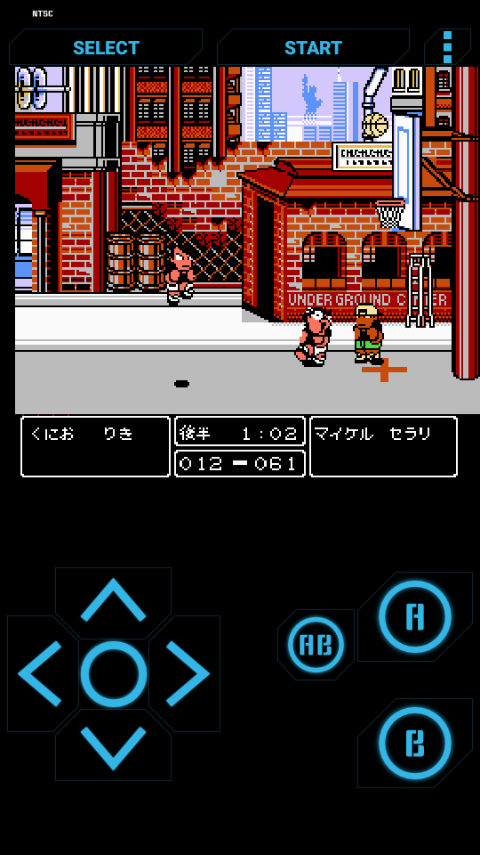
Task: Tap the D-pad up arrow
Action: 113,601
